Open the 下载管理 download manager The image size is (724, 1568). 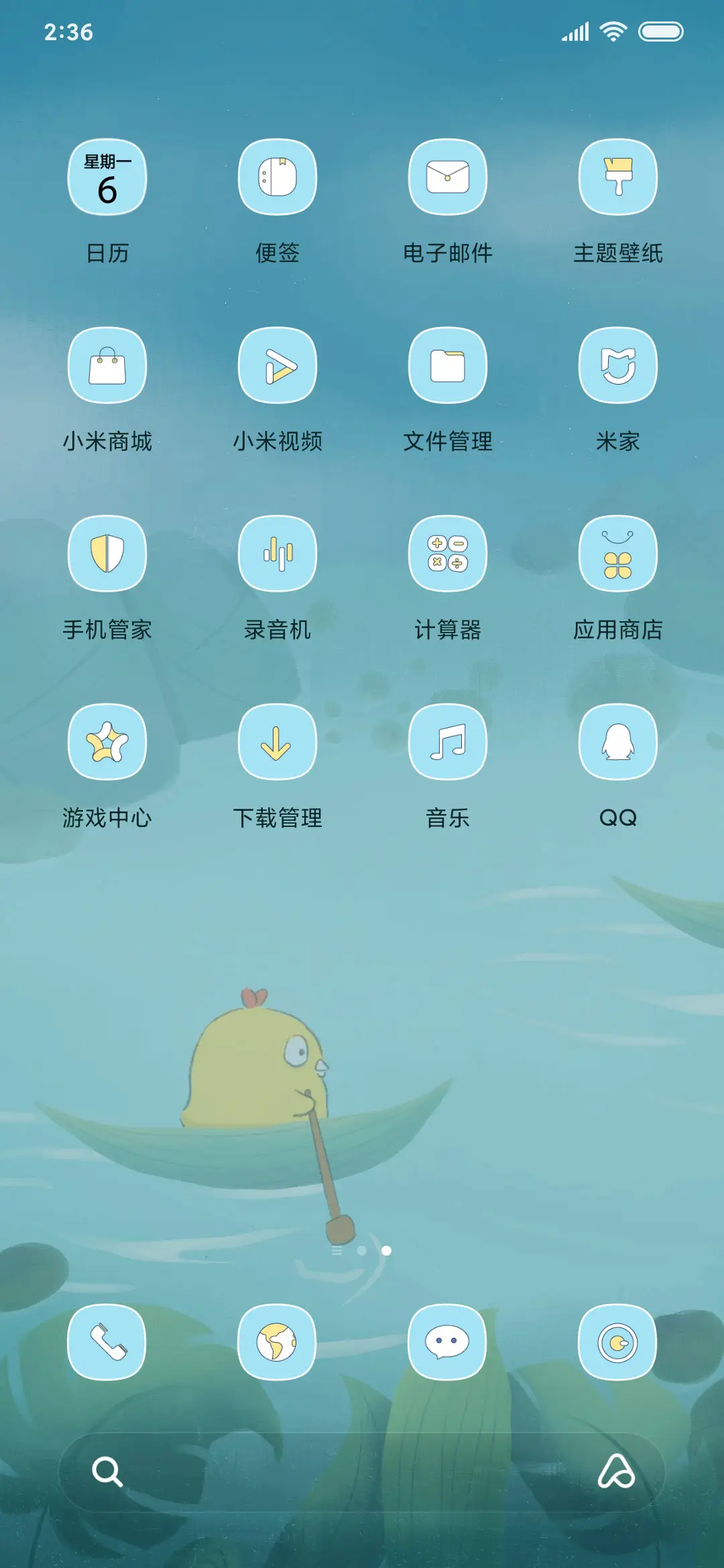pyautogui.click(x=278, y=740)
